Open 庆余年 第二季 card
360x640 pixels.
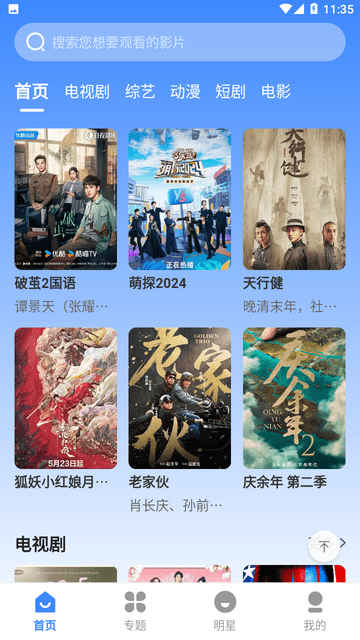[294, 398]
